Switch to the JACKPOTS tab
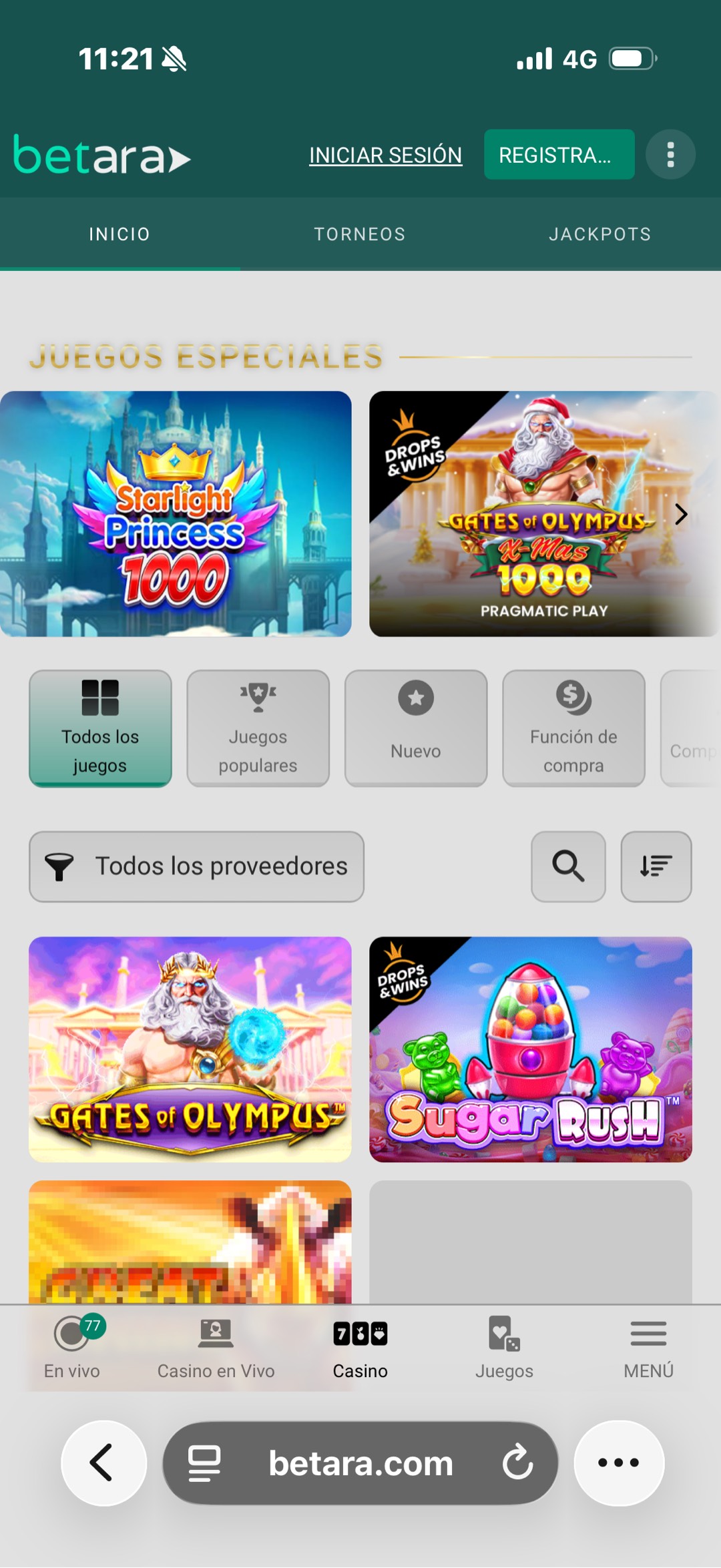Screen dimensions: 721x1568 click(599, 234)
